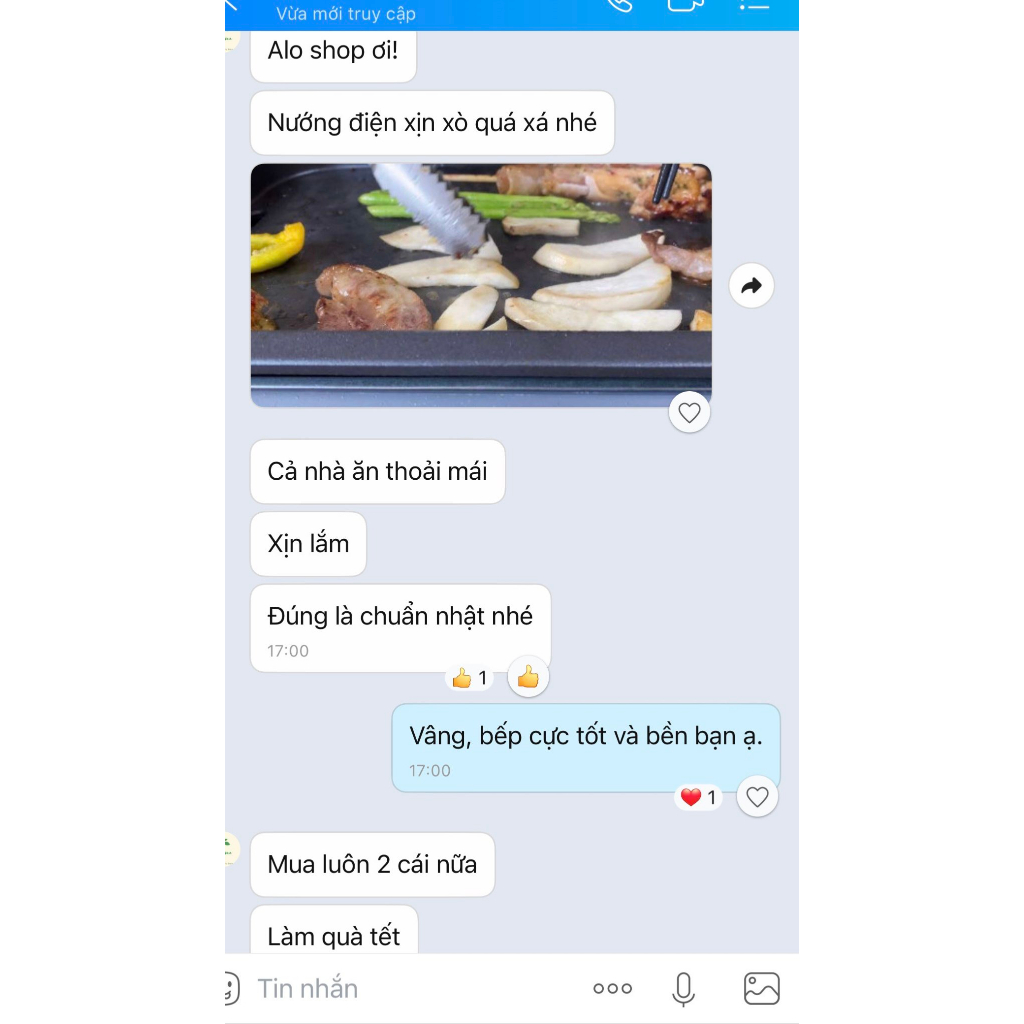The width and height of the screenshot is (1024, 1024).
Task: Open the chat options menu
Action: tap(754, 5)
